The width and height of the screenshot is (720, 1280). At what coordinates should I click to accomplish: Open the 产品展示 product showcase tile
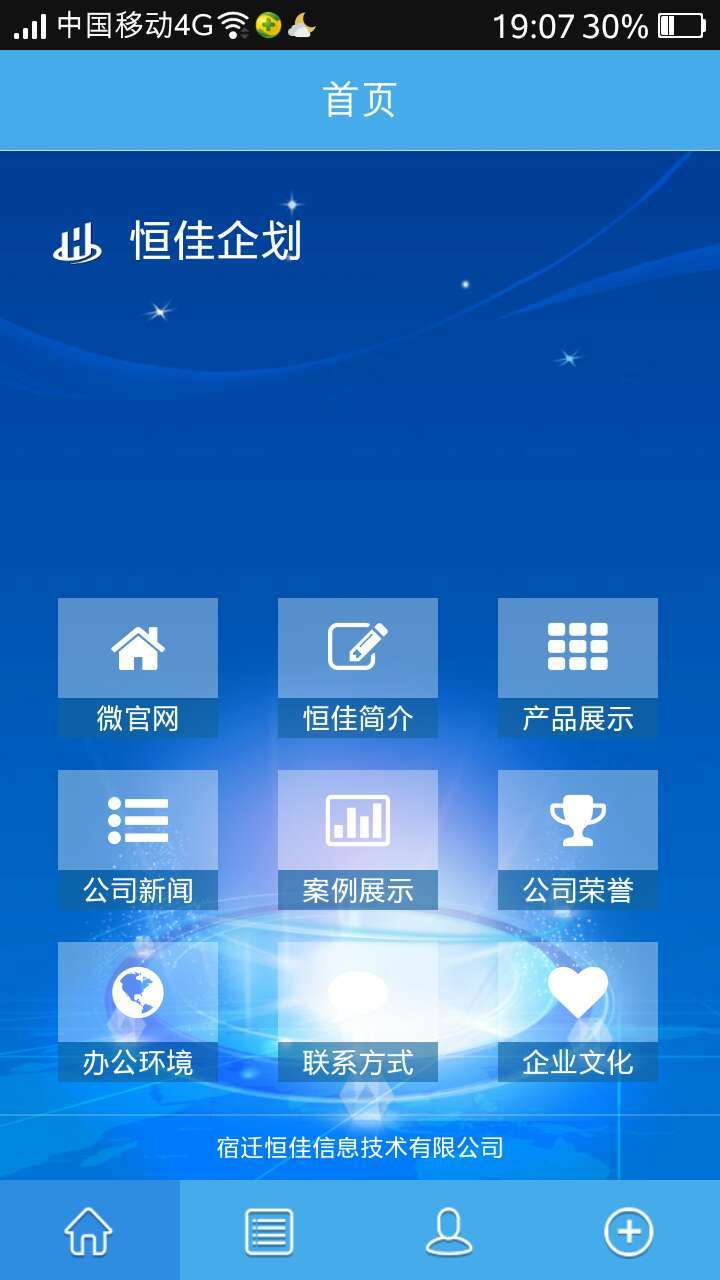578,667
